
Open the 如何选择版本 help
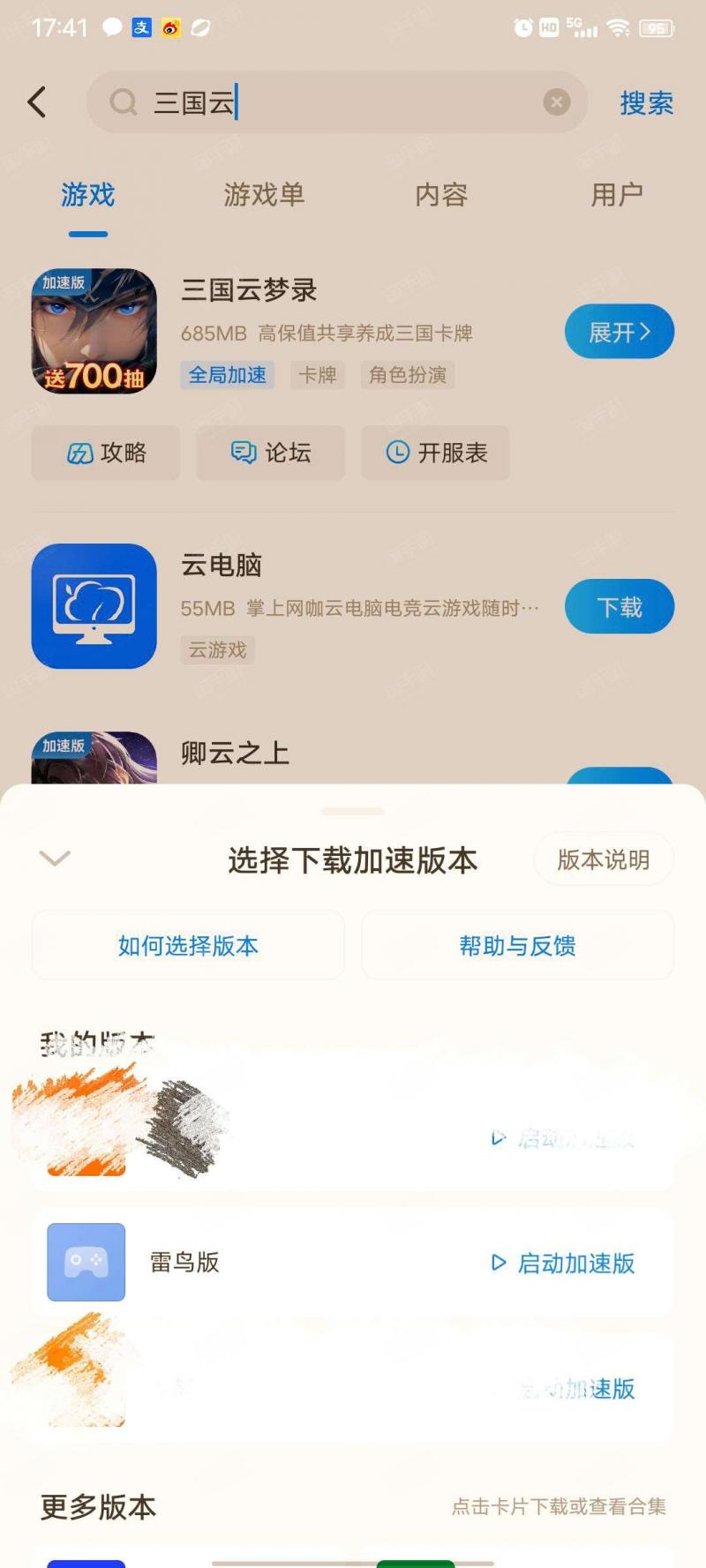click(x=188, y=946)
